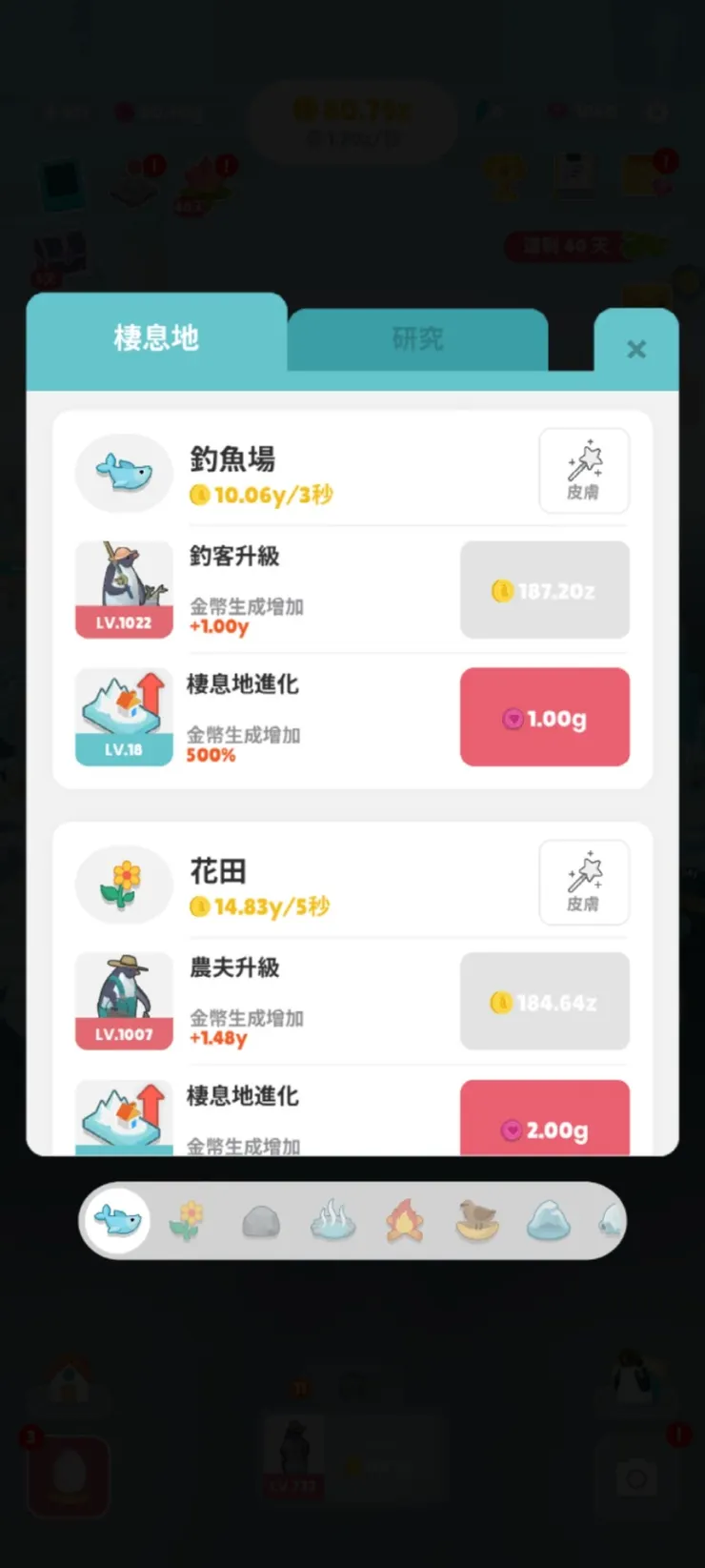Select the fish habitat icon in bottom bar
Viewport: 705px width, 1568px height.
[118, 1220]
